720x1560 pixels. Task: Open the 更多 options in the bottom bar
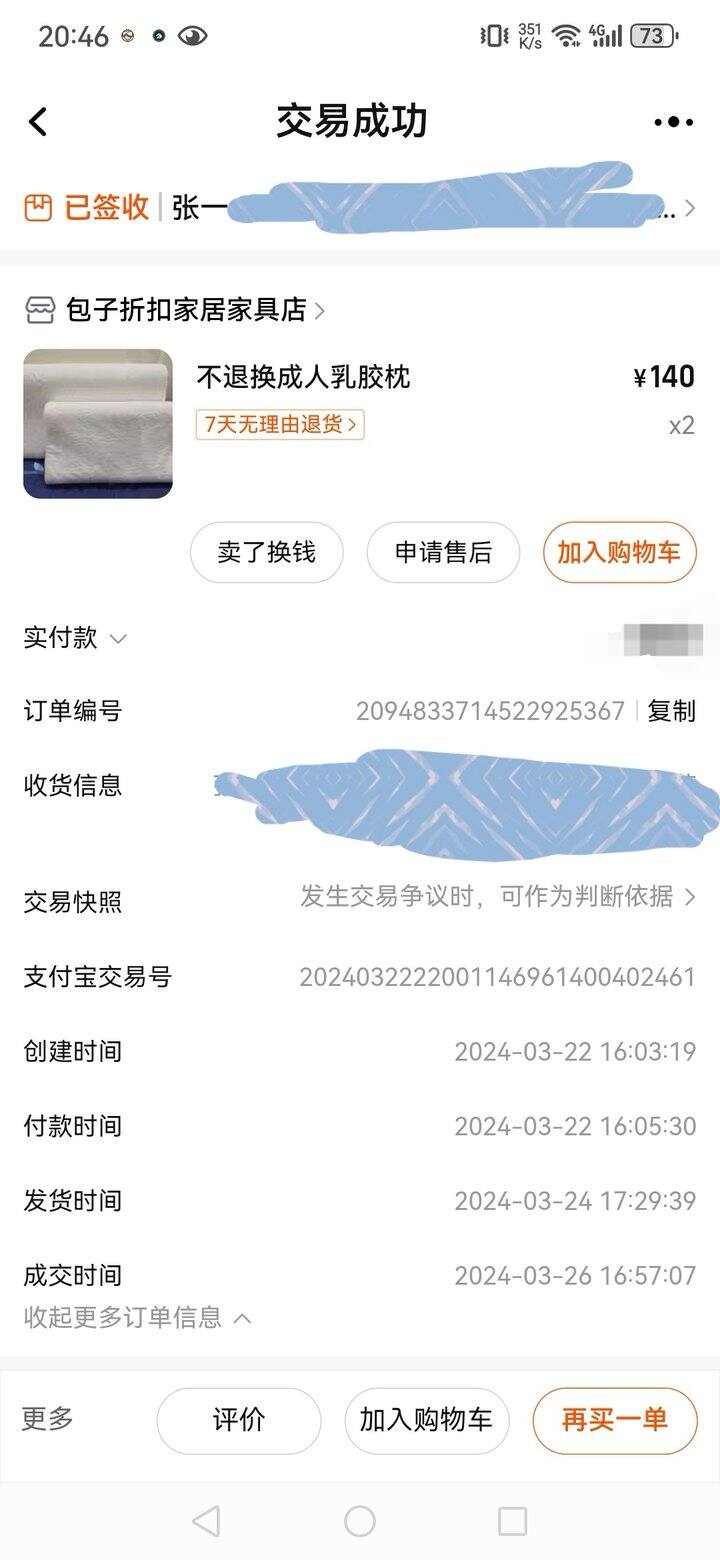click(47, 1419)
